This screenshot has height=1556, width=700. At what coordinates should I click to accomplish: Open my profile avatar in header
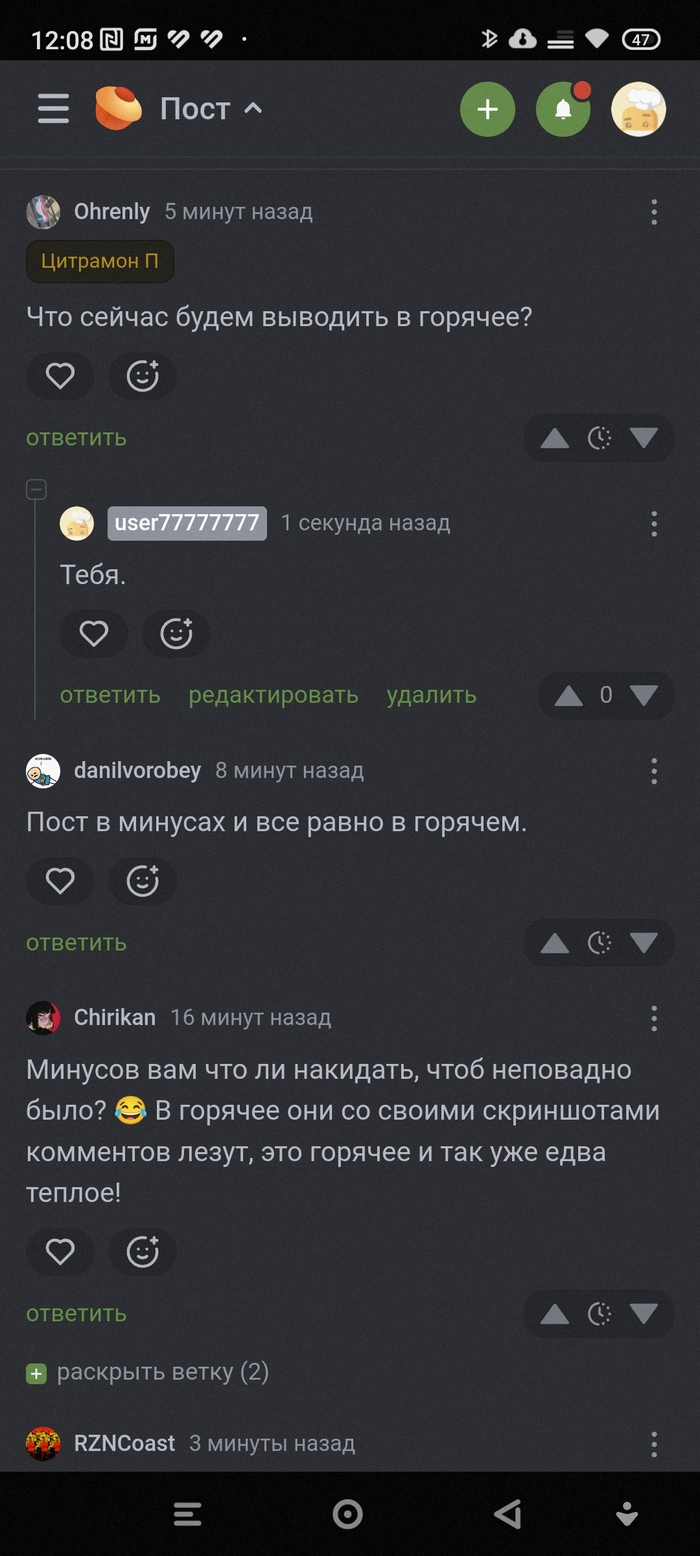coord(638,109)
